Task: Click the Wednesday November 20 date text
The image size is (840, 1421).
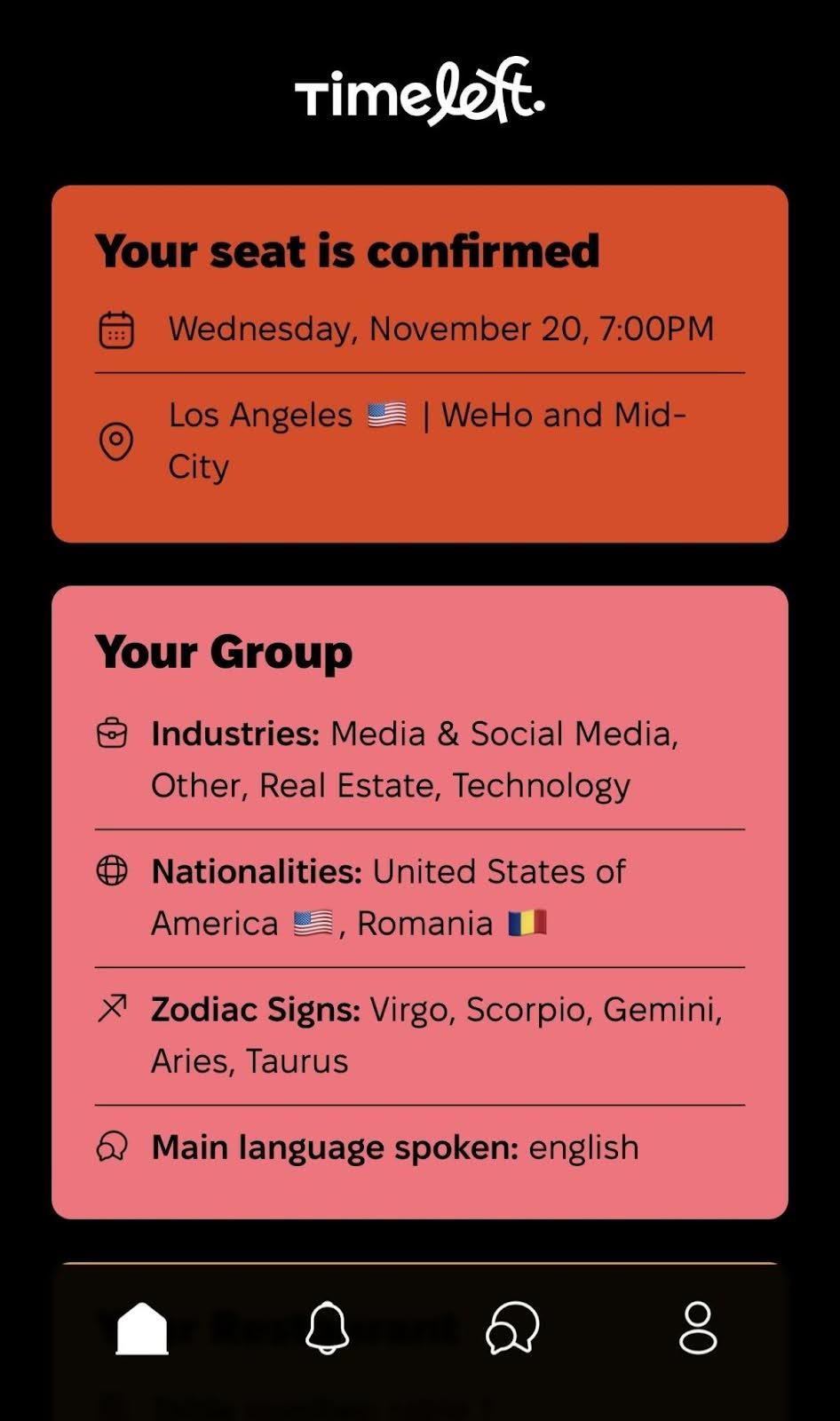Action: (442, 328)
